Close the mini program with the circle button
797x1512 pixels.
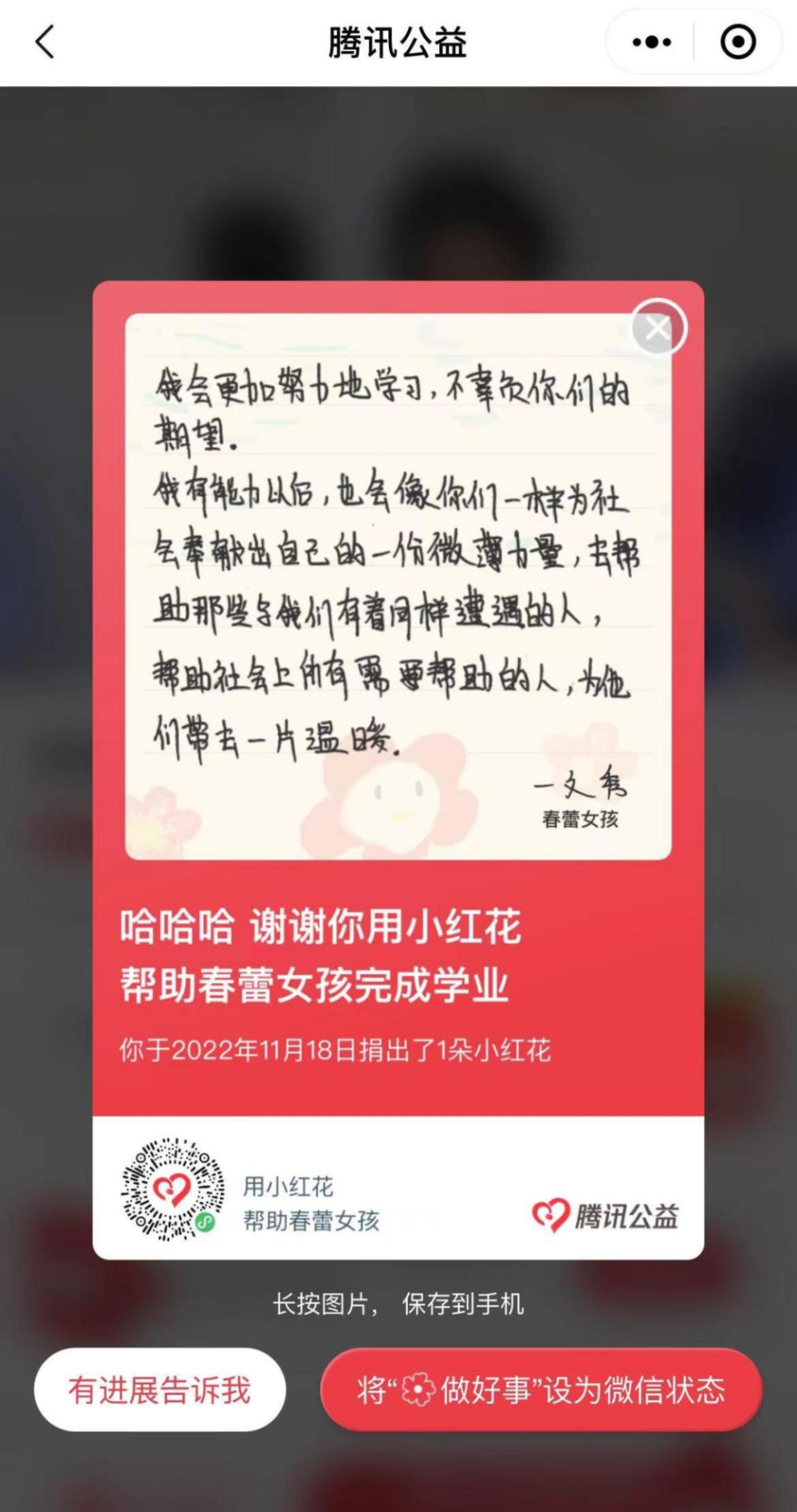738,42
